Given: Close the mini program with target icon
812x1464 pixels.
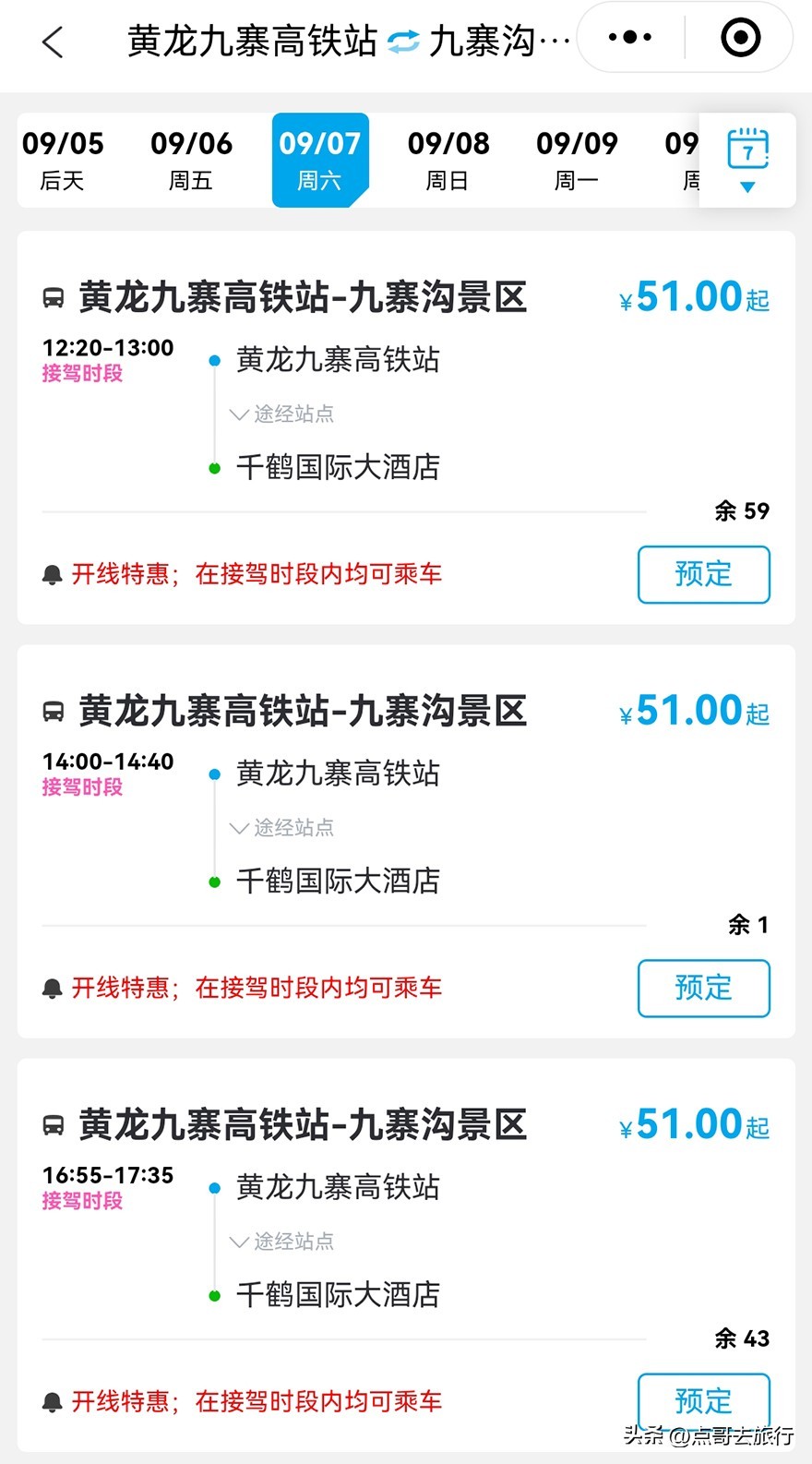Looking at the screenshot, I should pos(740,38).
